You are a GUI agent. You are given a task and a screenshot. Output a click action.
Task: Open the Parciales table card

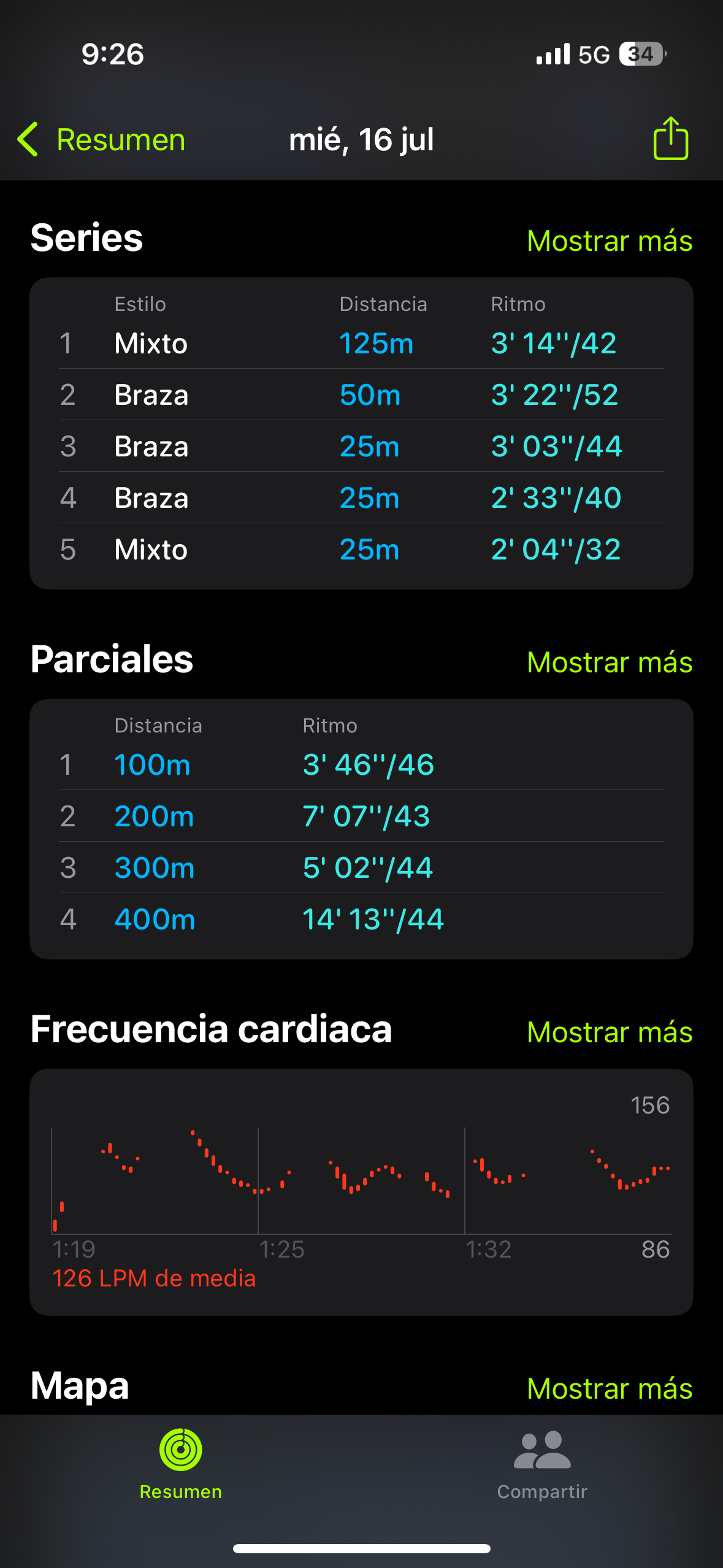pos(361,829)
